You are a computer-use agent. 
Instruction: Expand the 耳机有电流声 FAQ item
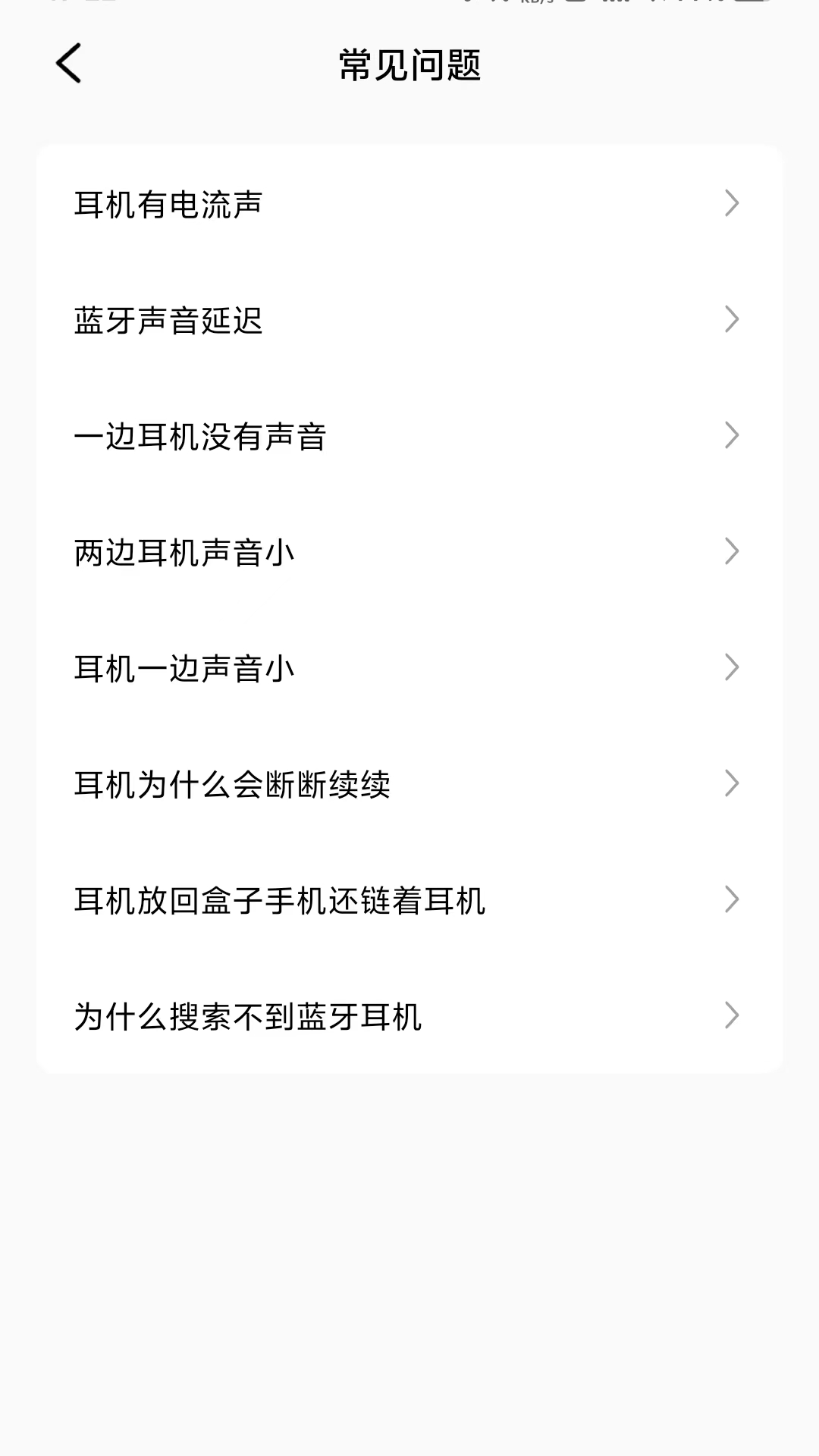pos(168,202)
